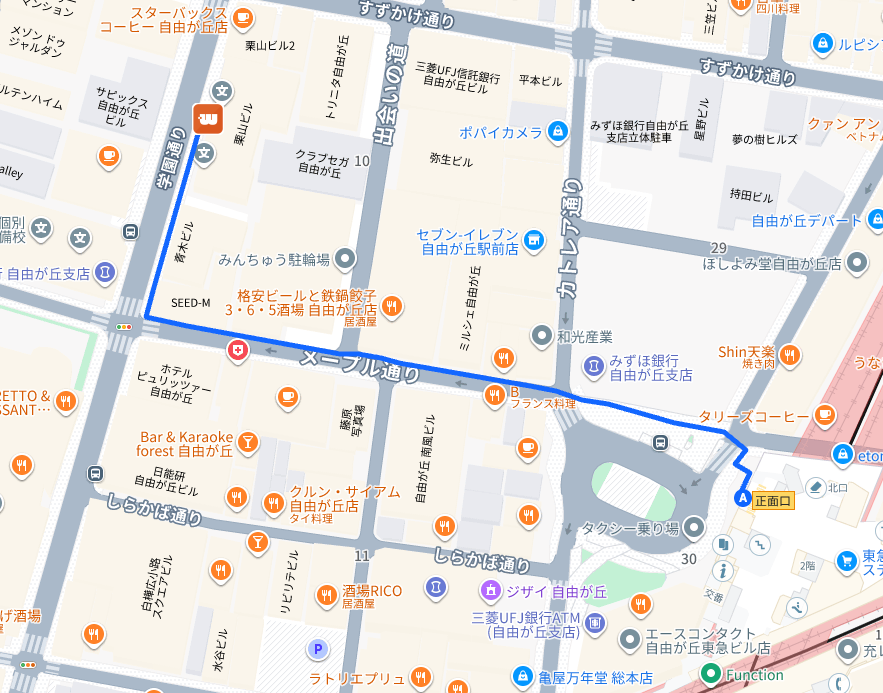
Task: Select the ラトリエブリュ restaurant marker
Action: (419, 678)
